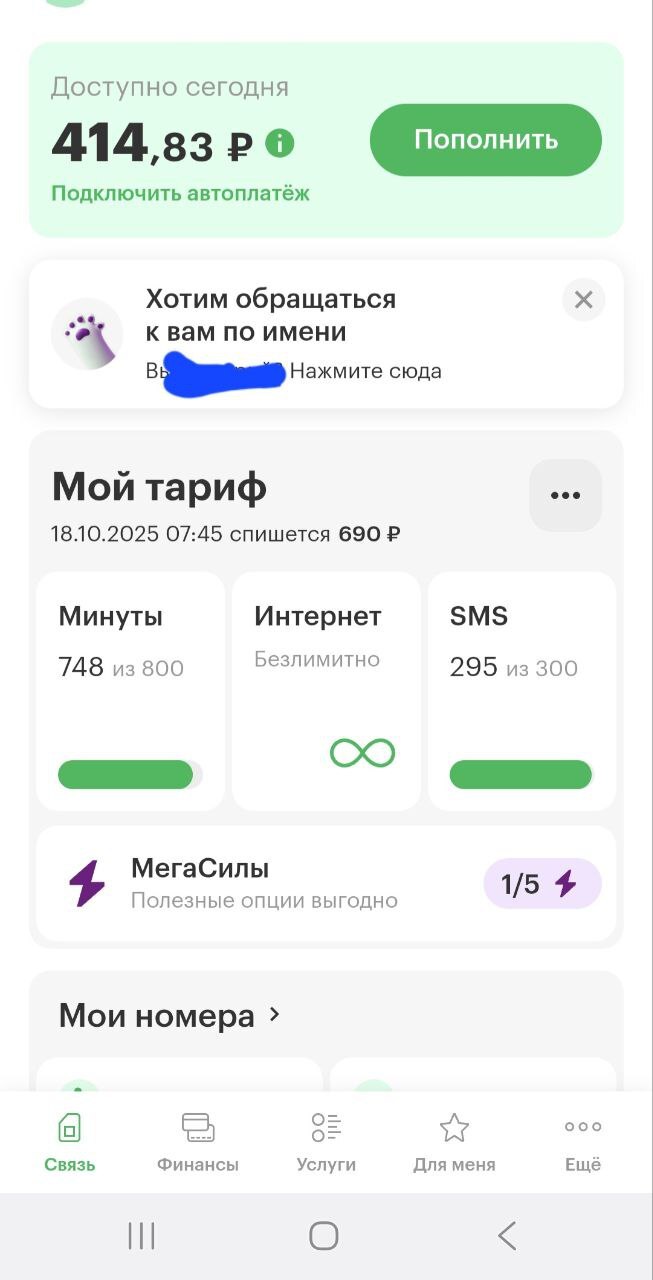Tap the Пополнить top-up button
The image size is (653, 1280).
click(x=485, y=140)
